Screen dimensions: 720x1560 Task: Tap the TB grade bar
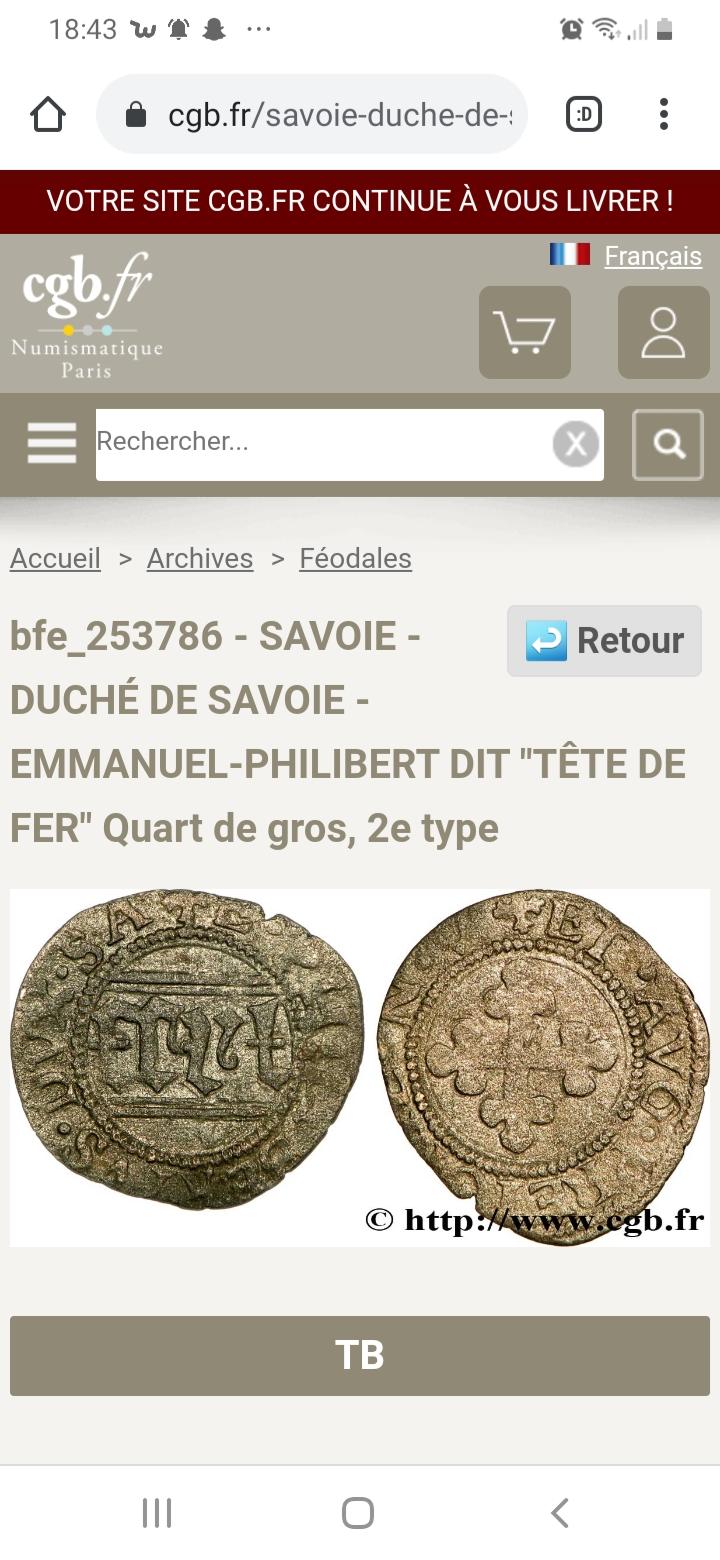click(360, 1355)
